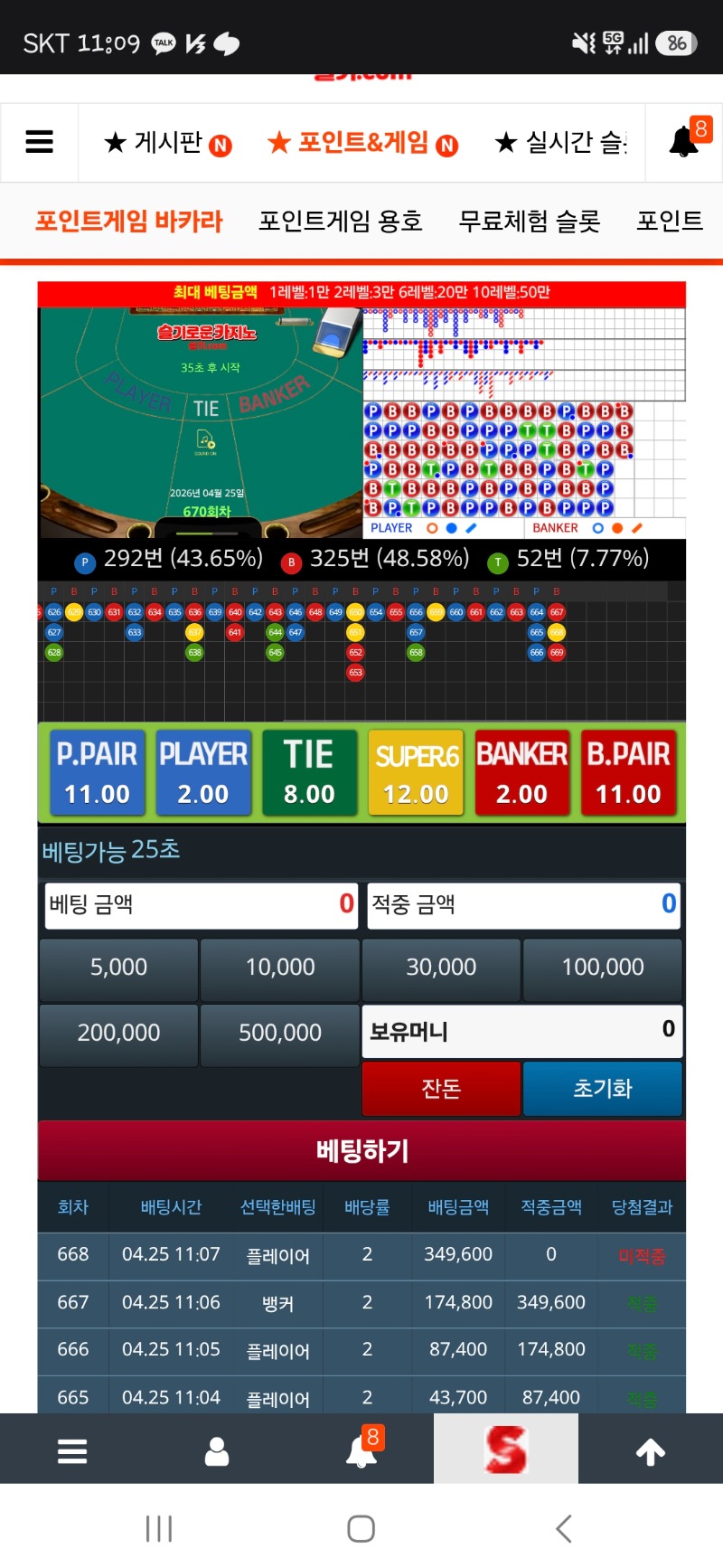This screenshot has height=1568, width=723.
Task: Add the 100,000 chip amount
Action: point(603,968)
